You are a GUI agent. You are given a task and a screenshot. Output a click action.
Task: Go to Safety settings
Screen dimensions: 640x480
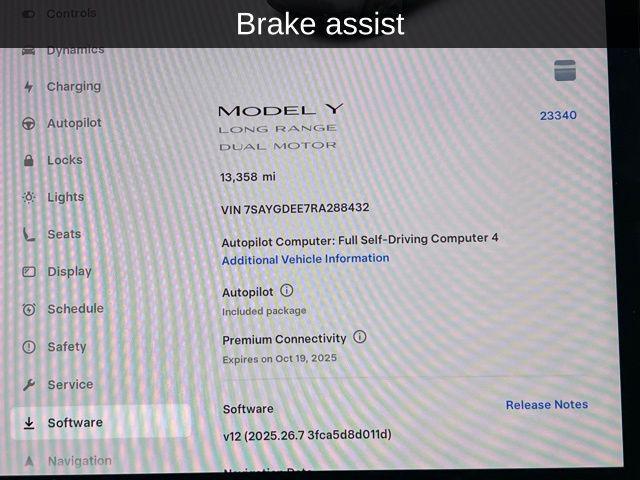[66, 347]
